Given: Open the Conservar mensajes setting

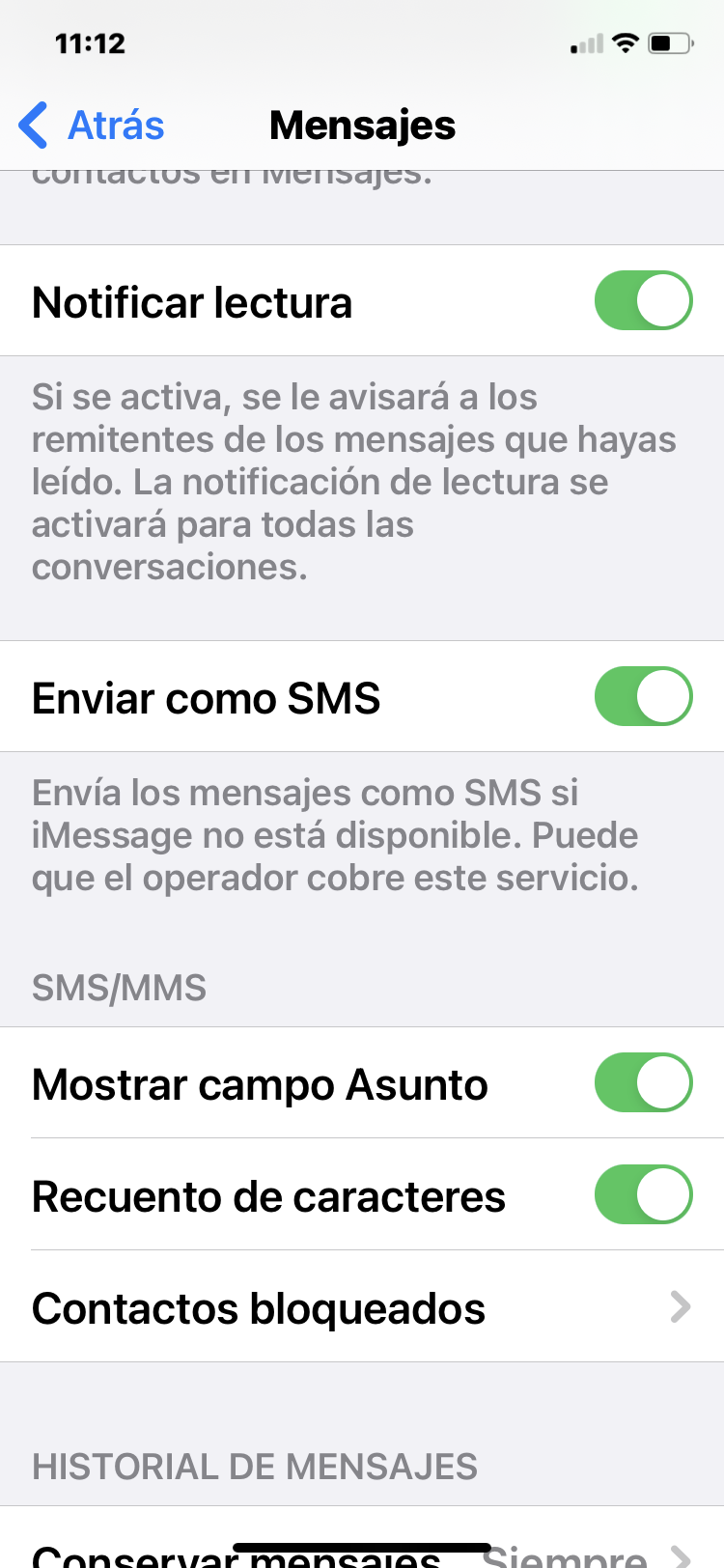Looking at the screenshot, I should (x=362, y=1539).
